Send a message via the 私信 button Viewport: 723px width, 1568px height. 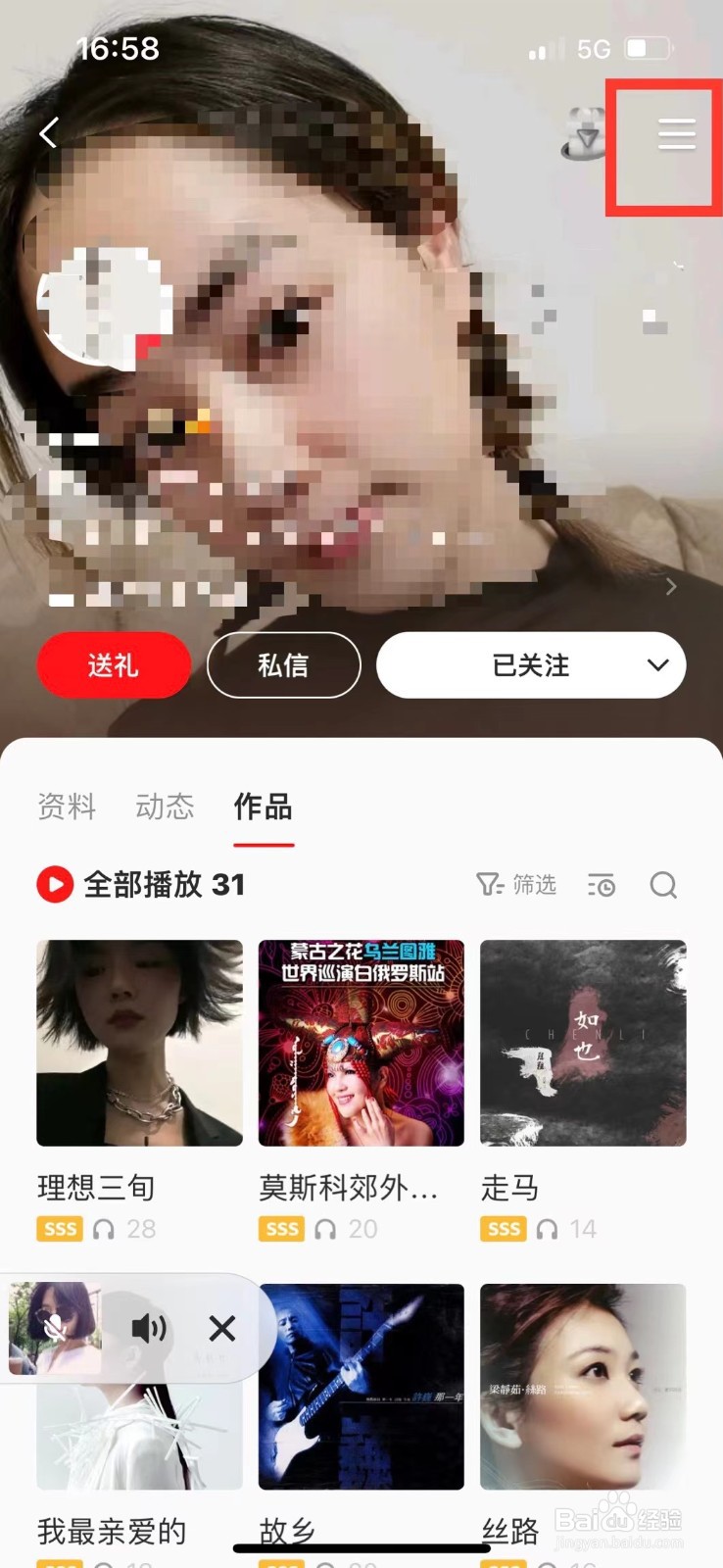tap(283, 665)
